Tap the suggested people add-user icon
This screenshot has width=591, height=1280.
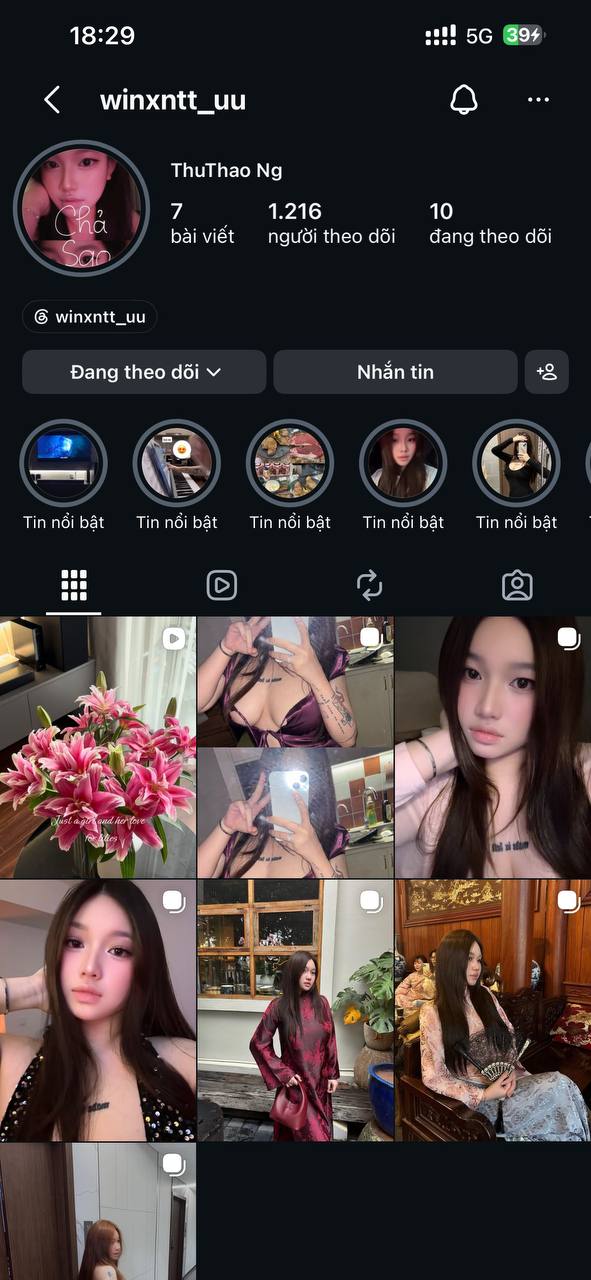tap(547, 372)
